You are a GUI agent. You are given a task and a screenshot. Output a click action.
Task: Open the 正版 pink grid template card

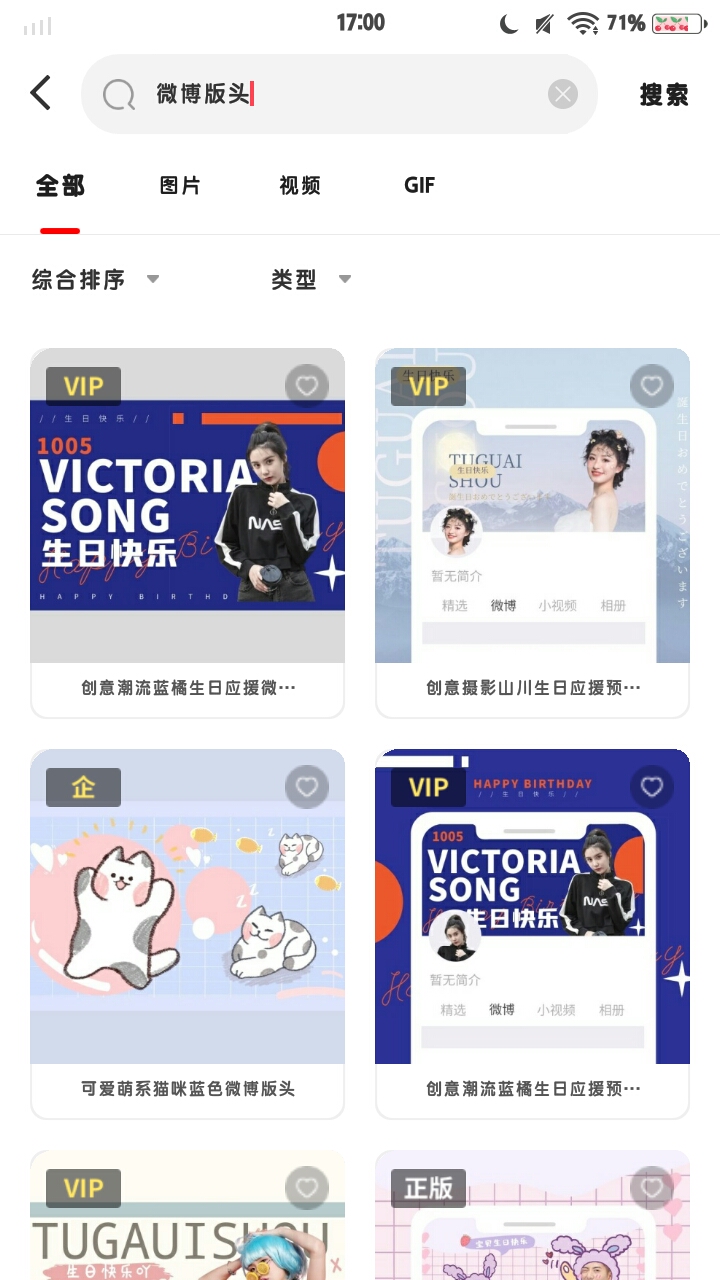point(532,1230)
